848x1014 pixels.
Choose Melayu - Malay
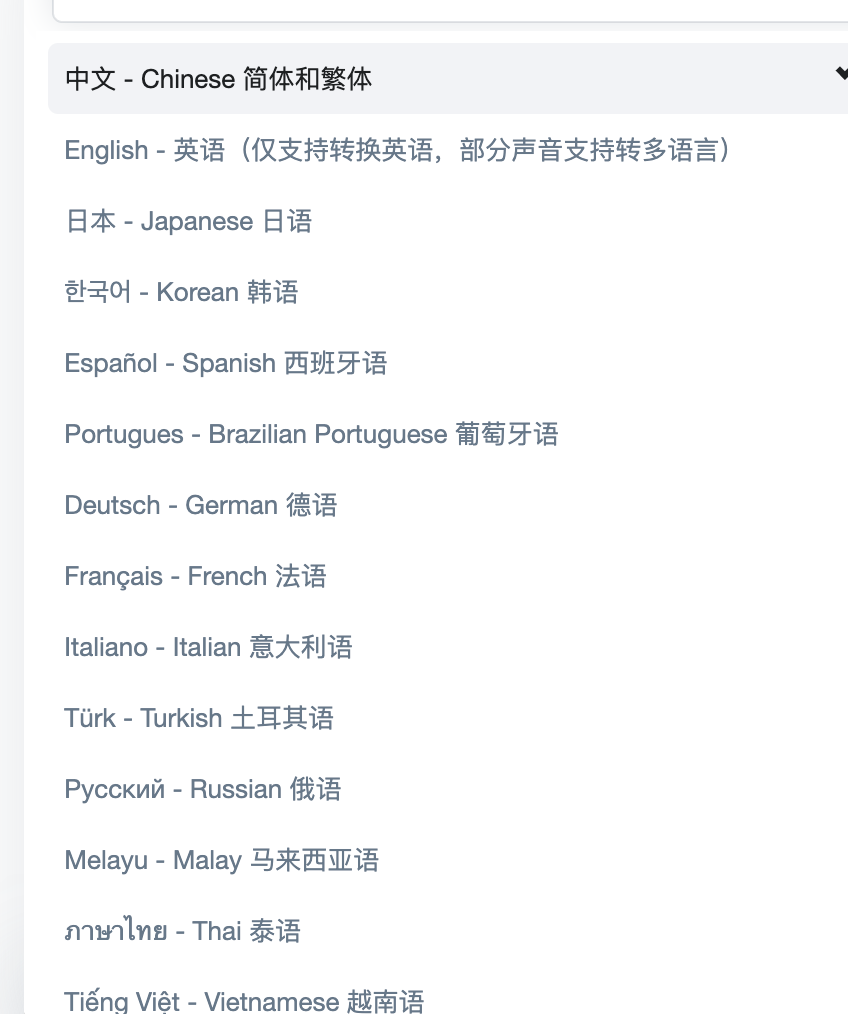(x=221, y=860)
